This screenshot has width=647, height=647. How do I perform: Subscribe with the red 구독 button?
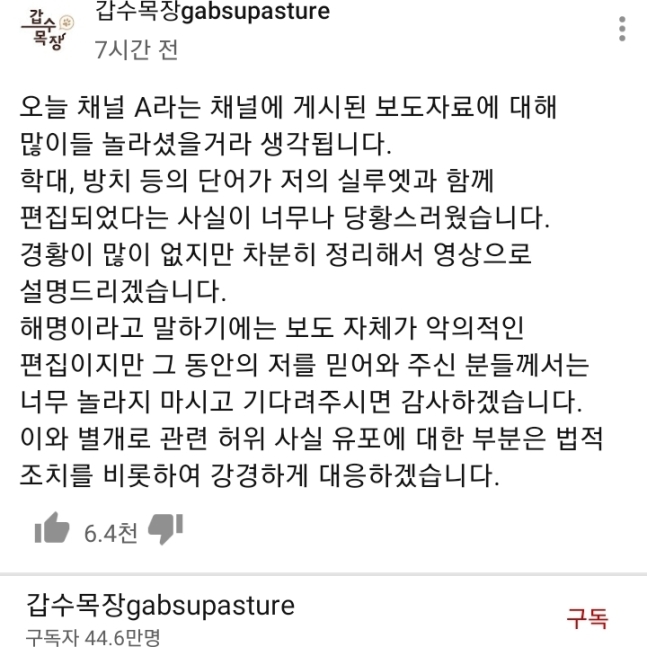pos(588,616)
